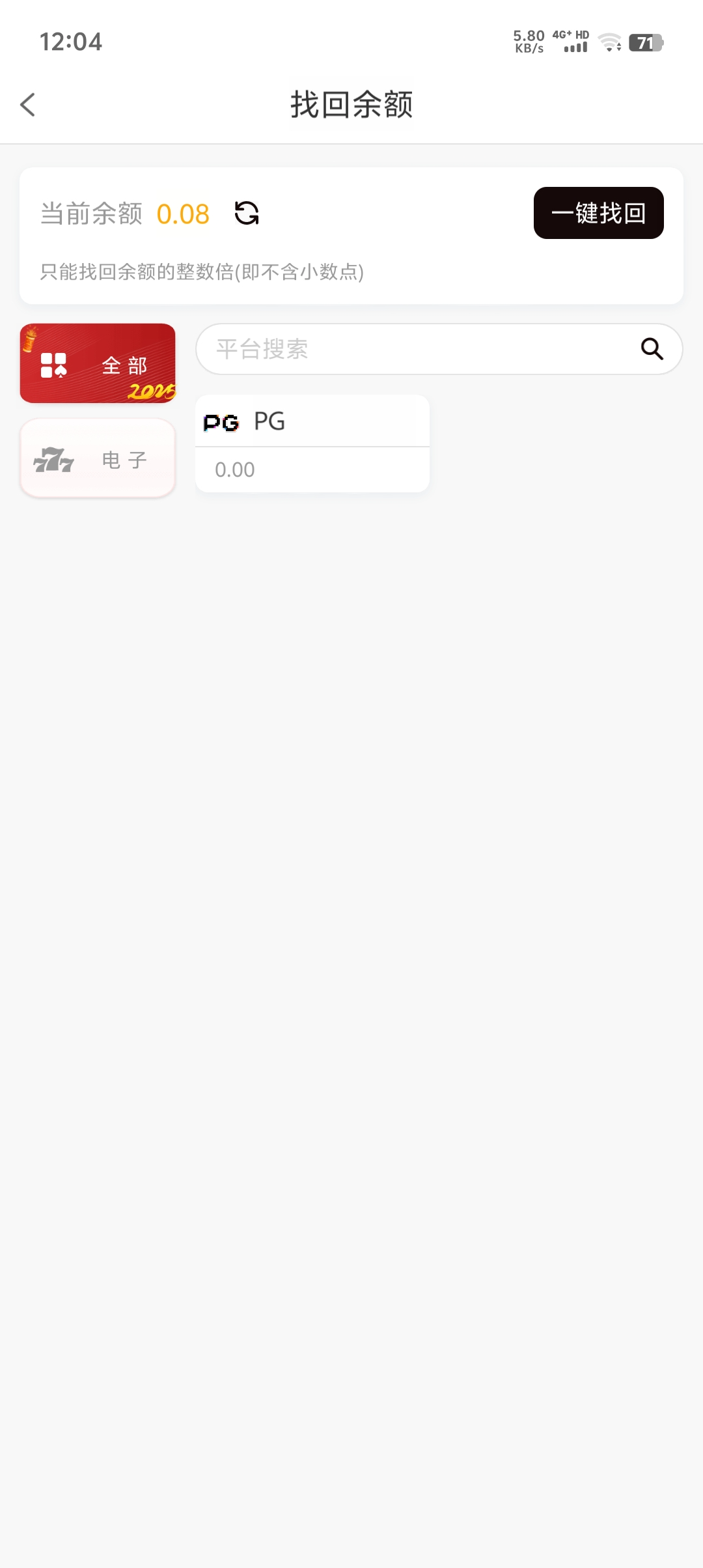
Task: Tap the battery indicator showing 71
Action: coord(646,42)
